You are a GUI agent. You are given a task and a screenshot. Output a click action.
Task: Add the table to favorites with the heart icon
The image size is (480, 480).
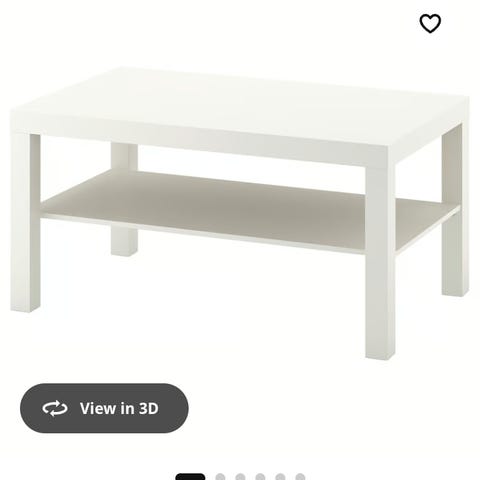click(x=430, y=23)
